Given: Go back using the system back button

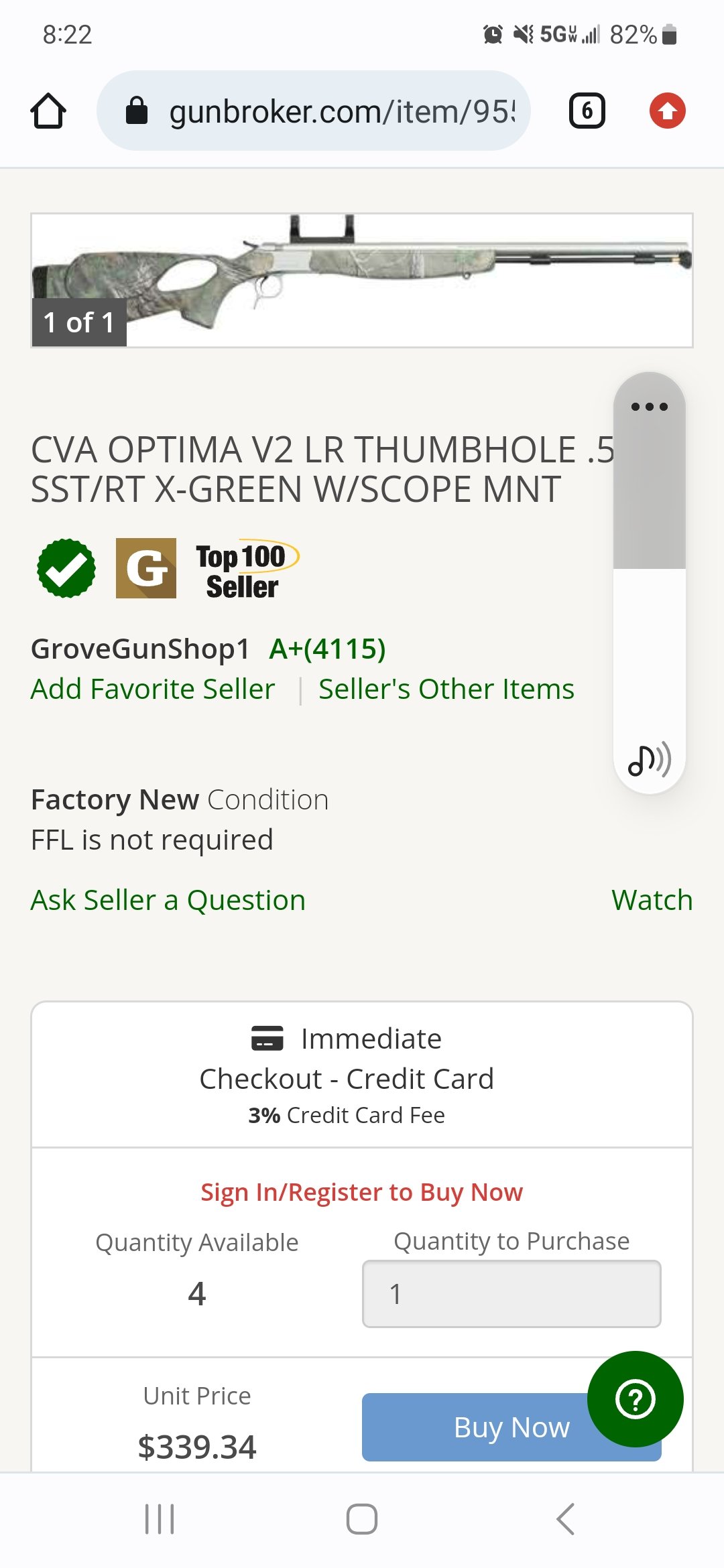Looking at the screenshot, I should (565, 1519).
